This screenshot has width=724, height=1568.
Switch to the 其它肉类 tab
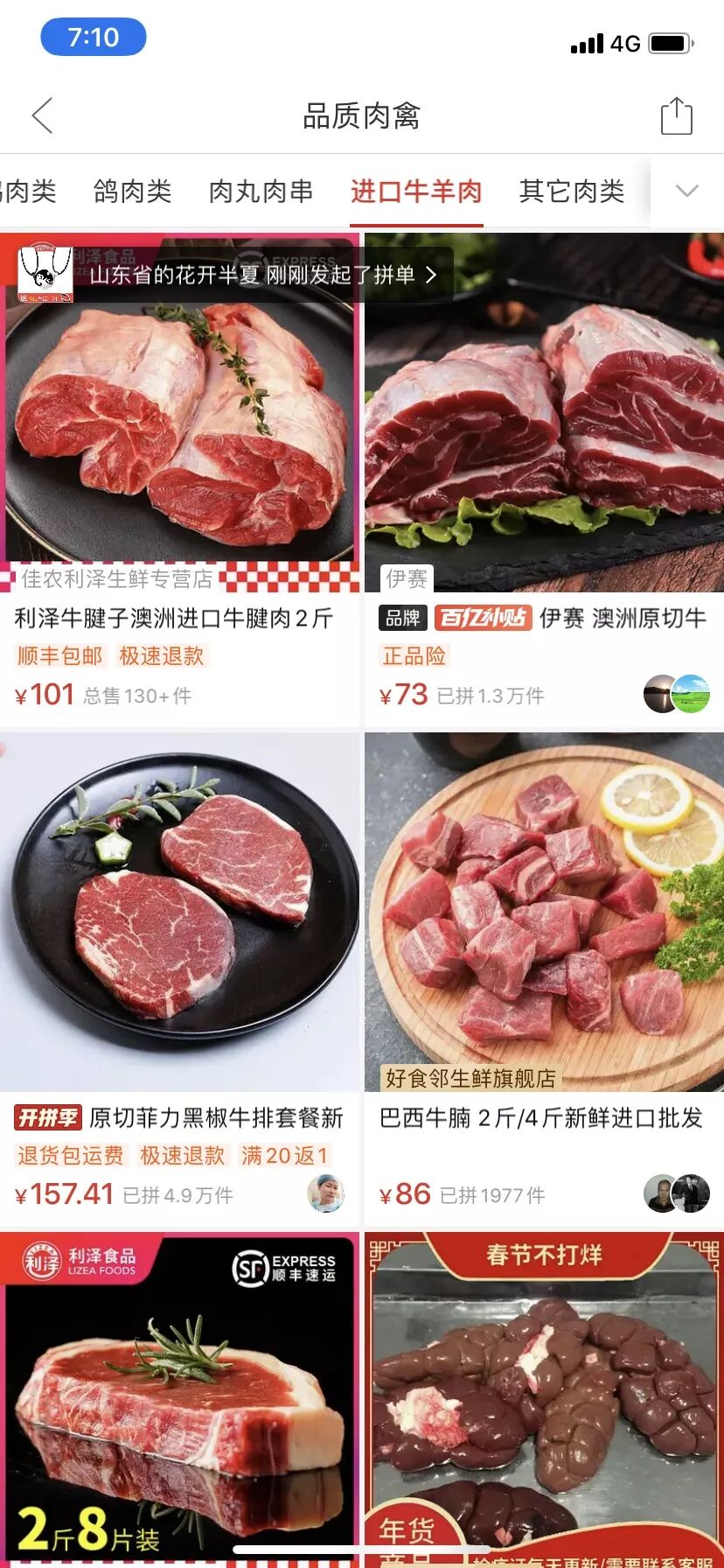(572, 191)
